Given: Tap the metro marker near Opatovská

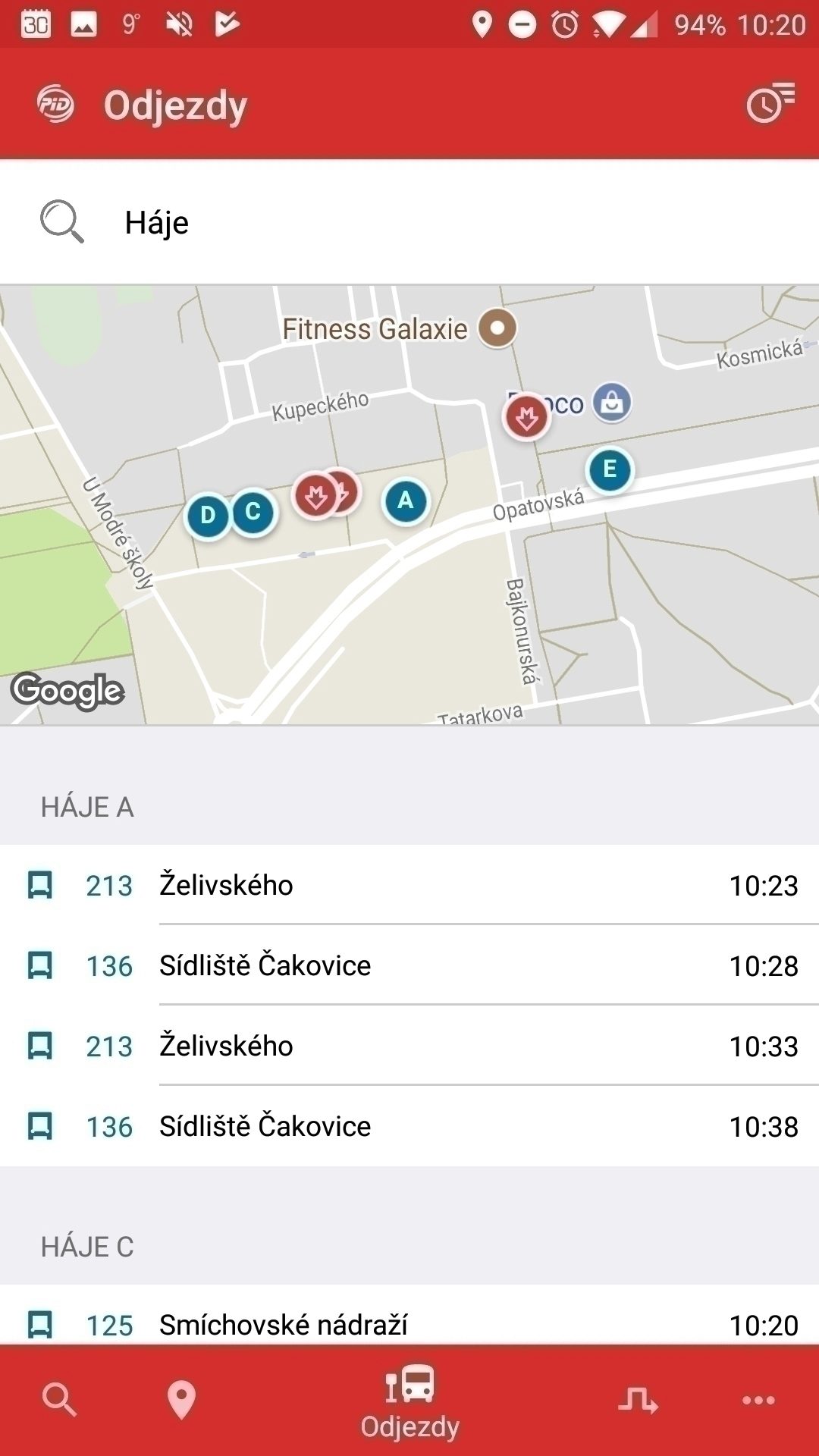Looking at the screenshot, I should [x=526, y=416].
